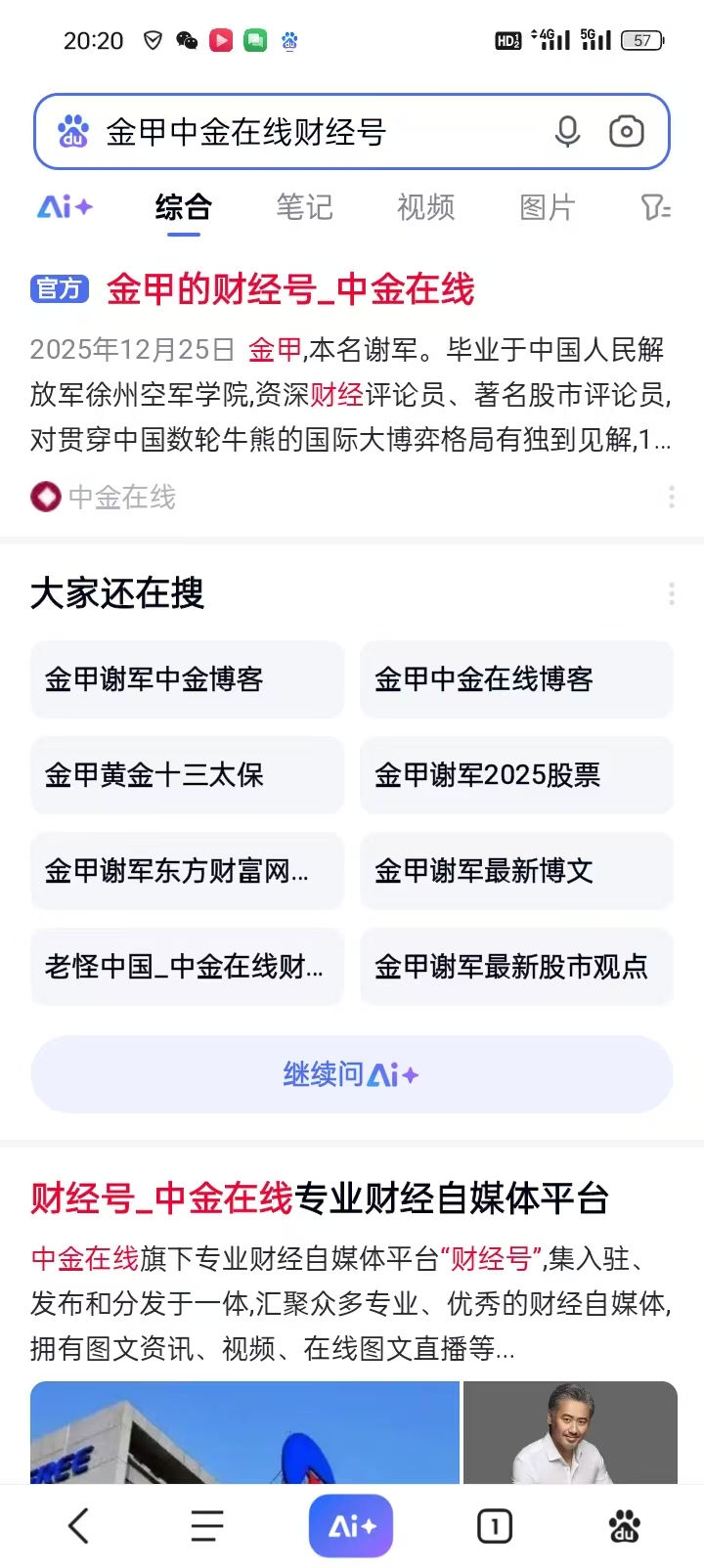
Task: Open result 金甲的财经号_中金在线
Action: click(x=290, y=289)
